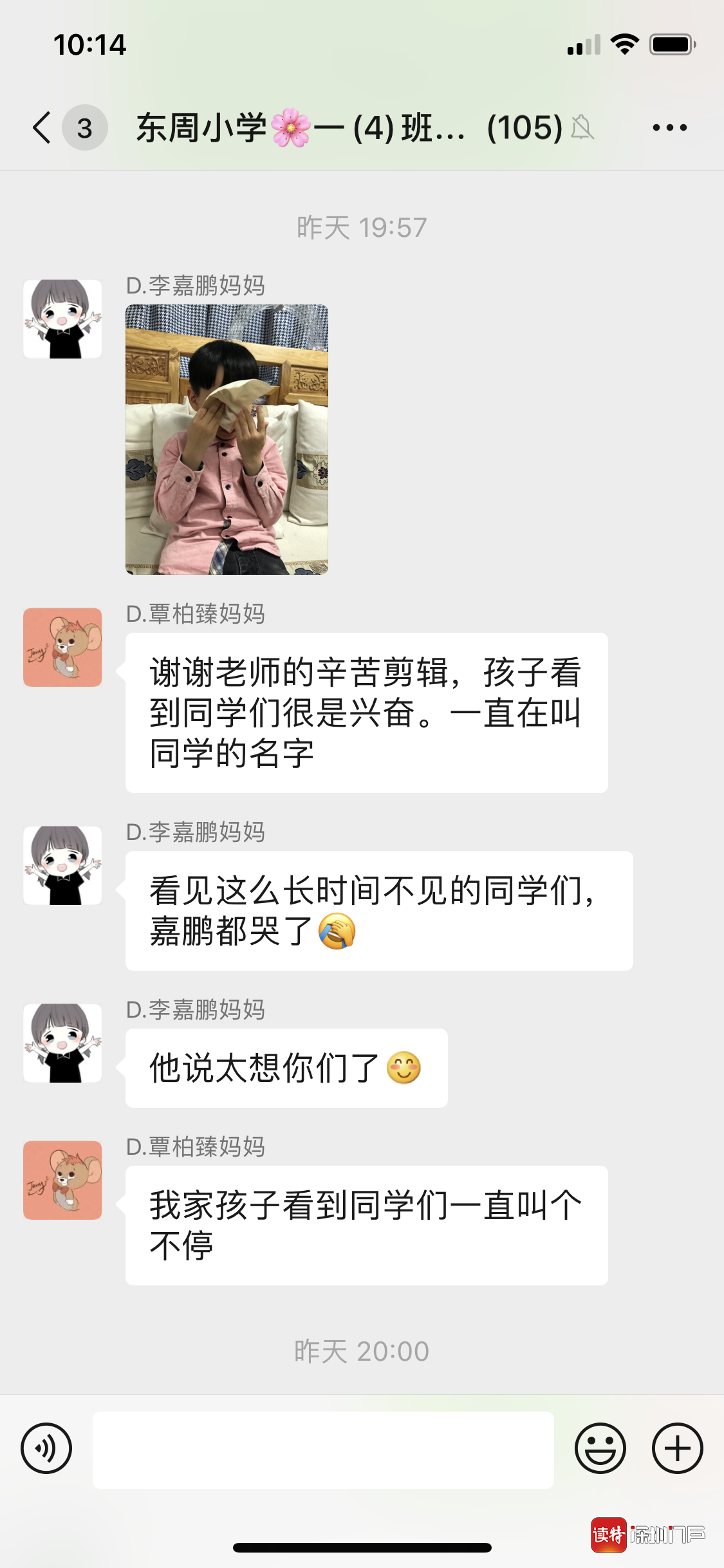This screenshot has height=1568, width=724.
Task: Open the plus attachments menu
Action: (678, 1448)
